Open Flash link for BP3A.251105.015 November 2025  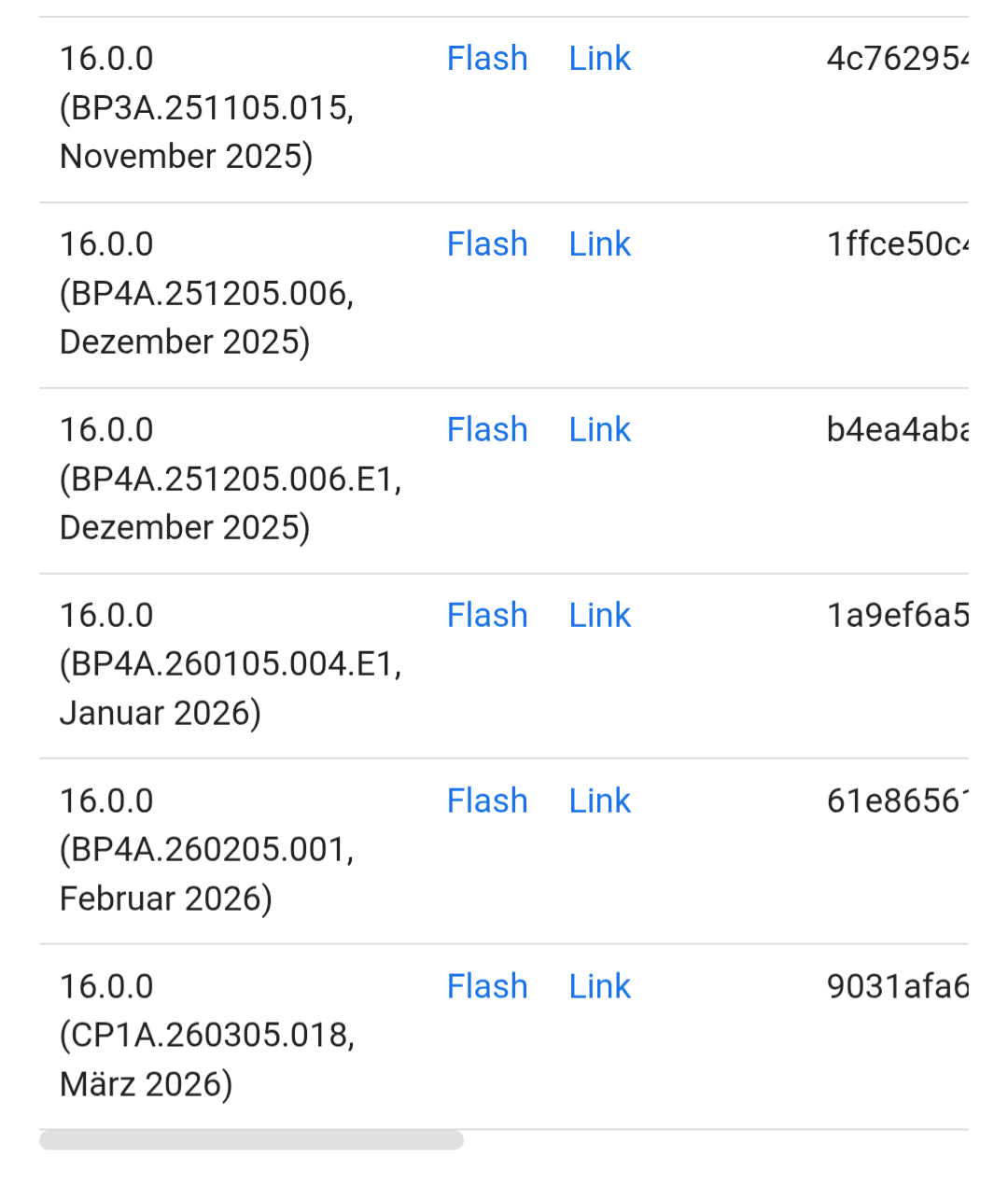(x=487, y=59)
